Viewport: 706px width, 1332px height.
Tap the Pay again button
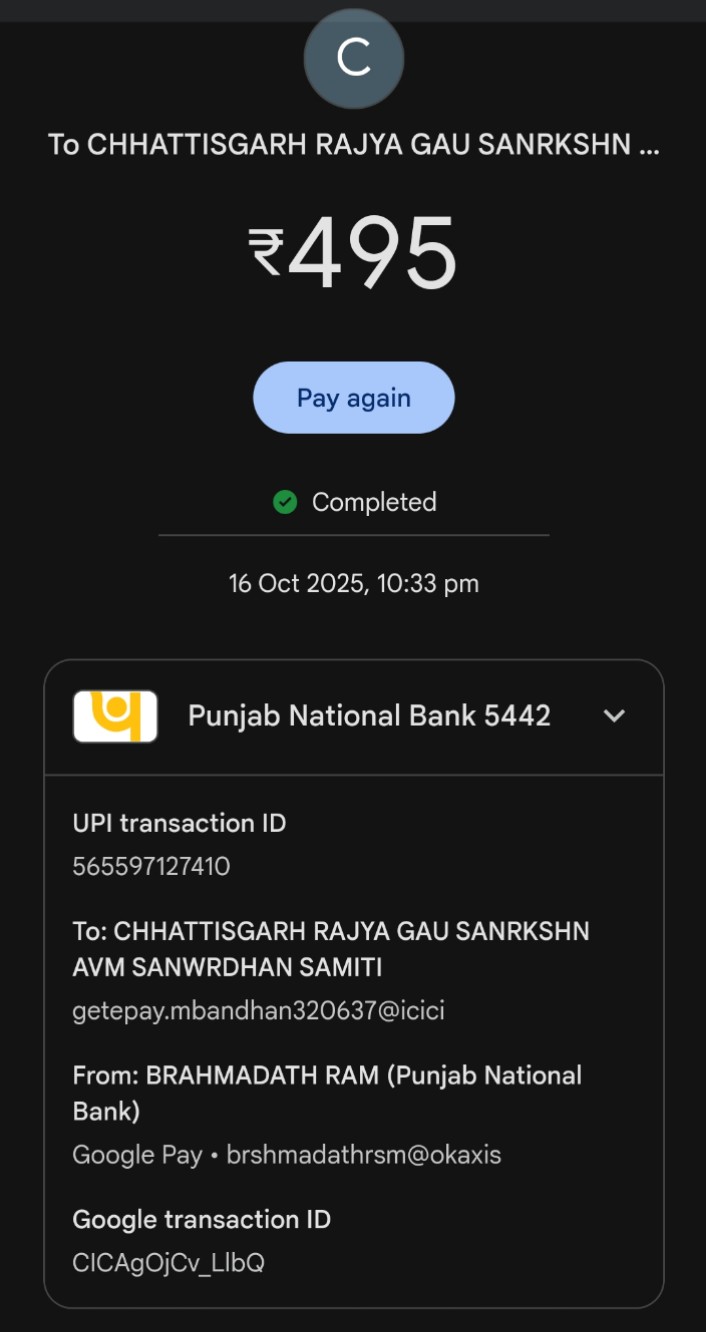[353, 398]
